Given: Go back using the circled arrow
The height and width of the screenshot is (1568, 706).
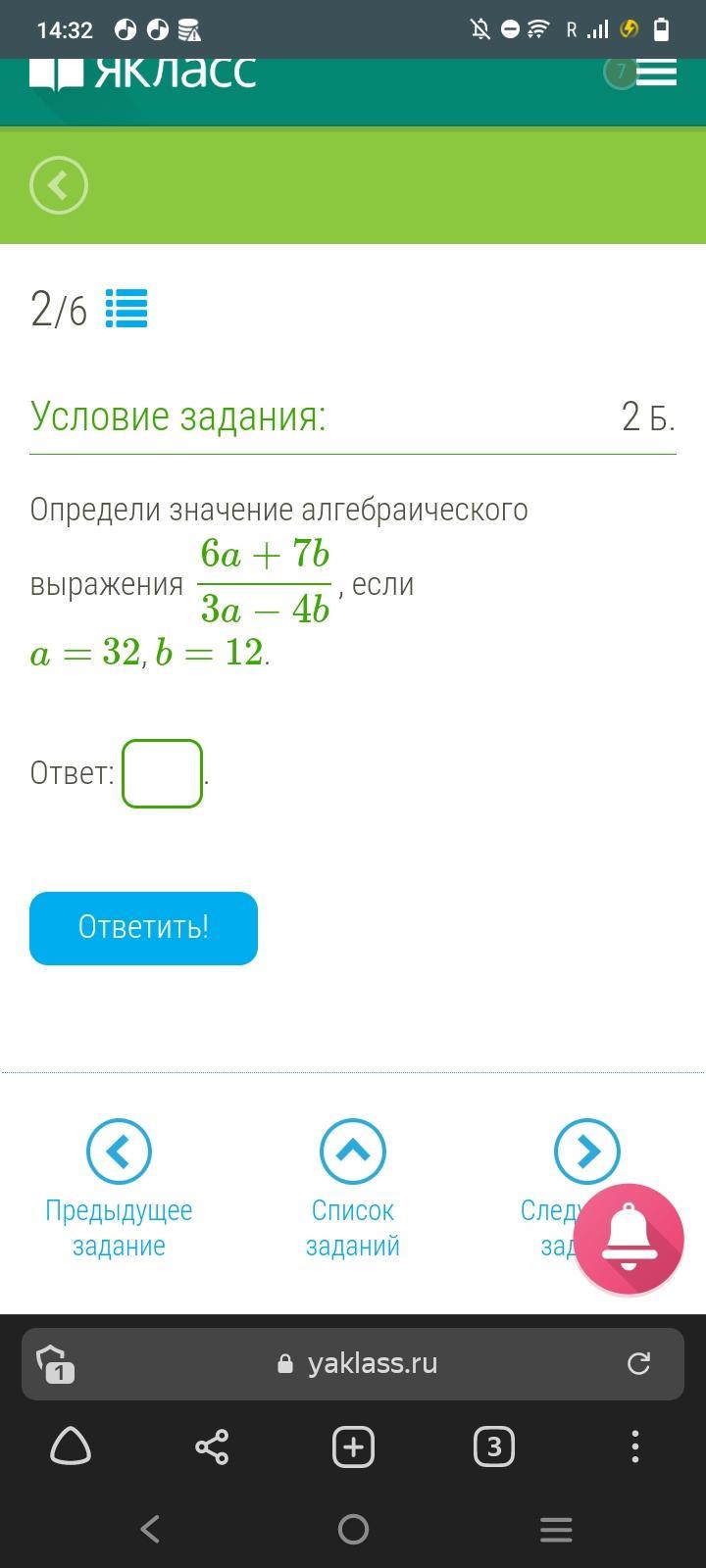Looking at the screenshot, I should pos(59,184).
